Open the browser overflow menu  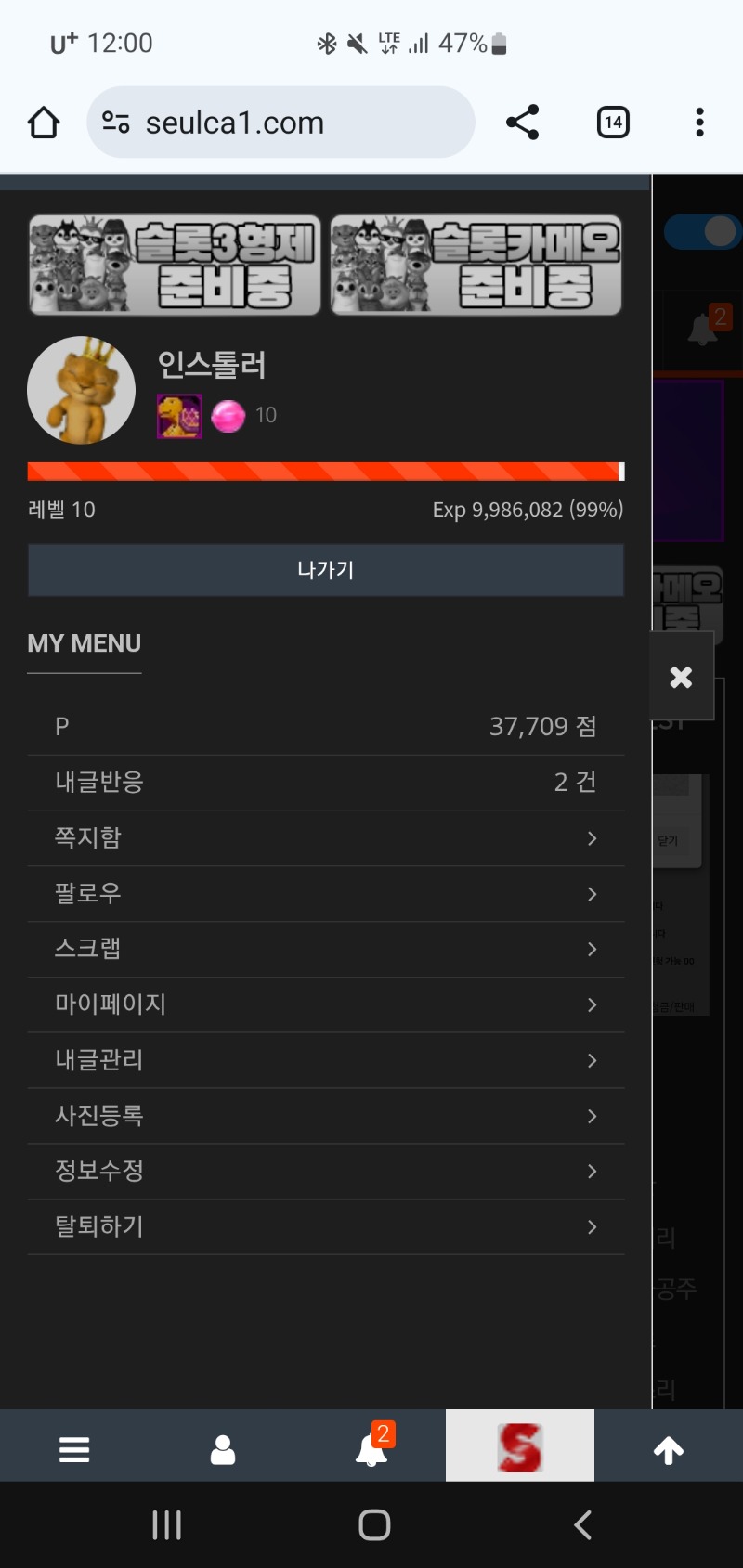tap(699, 123)
